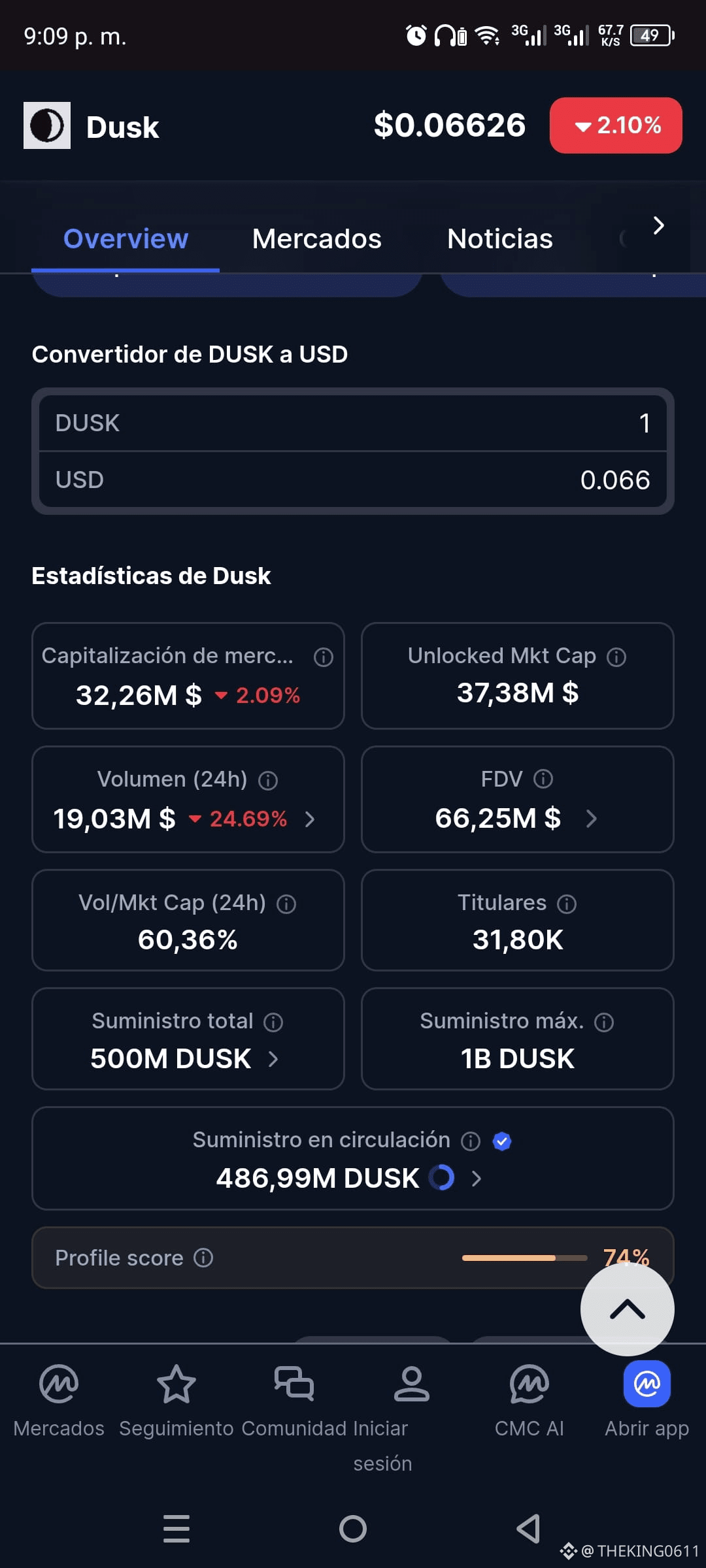
Task: Show more tabs with the right arrow
Action: pyautogui.click(x=658, y=226)
